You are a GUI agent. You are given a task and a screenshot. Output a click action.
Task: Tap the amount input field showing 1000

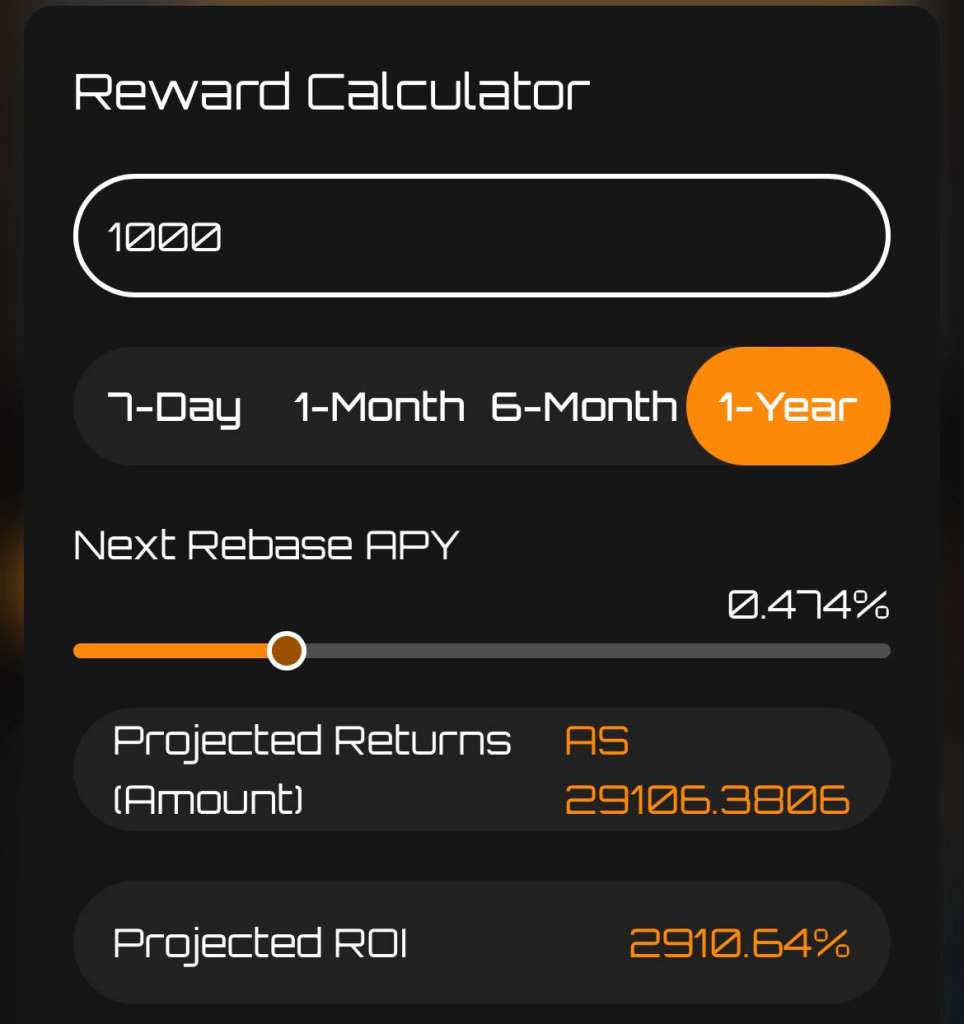tap(481, 236)
